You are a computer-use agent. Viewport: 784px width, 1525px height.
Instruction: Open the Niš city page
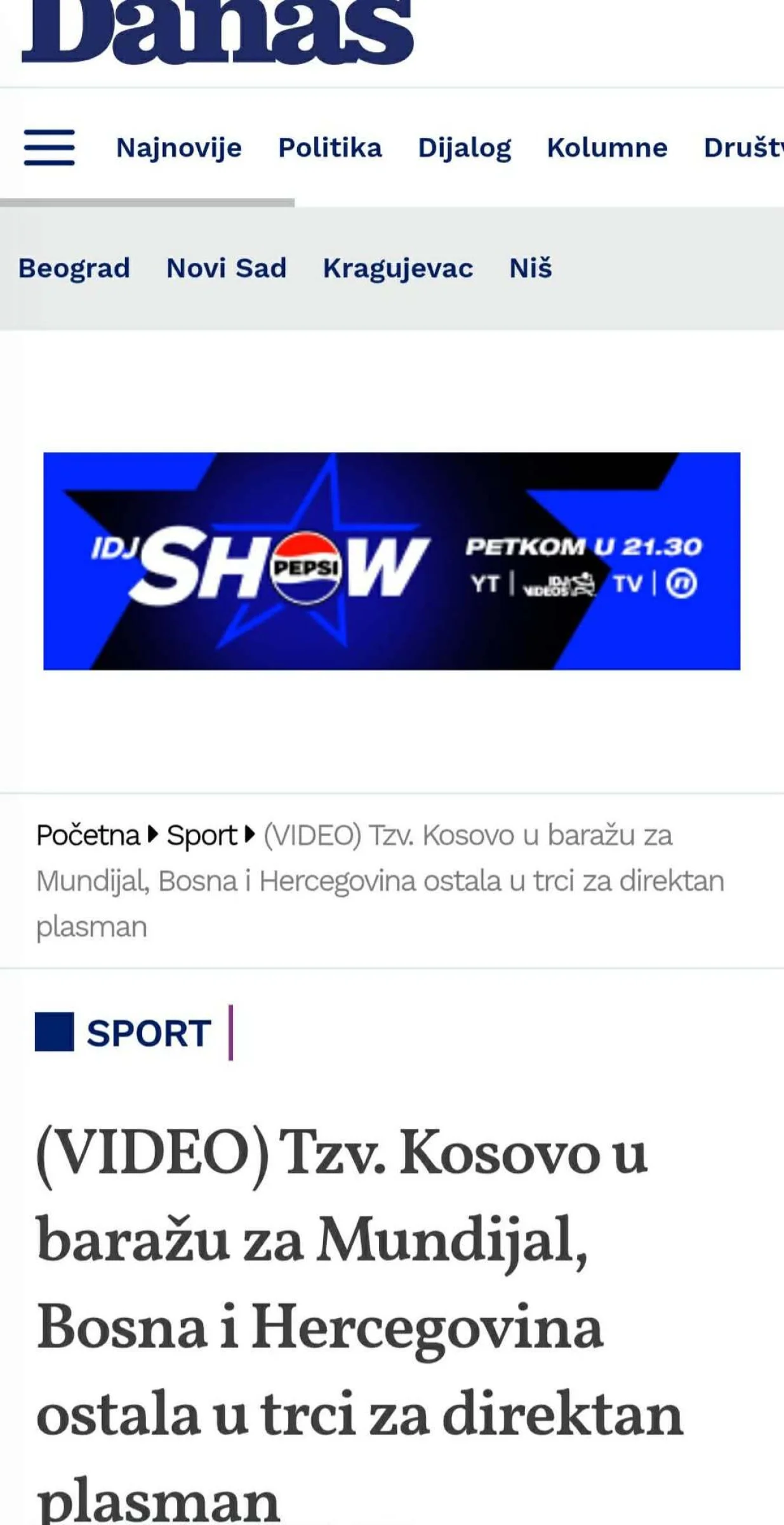click(x=531, y=268)
